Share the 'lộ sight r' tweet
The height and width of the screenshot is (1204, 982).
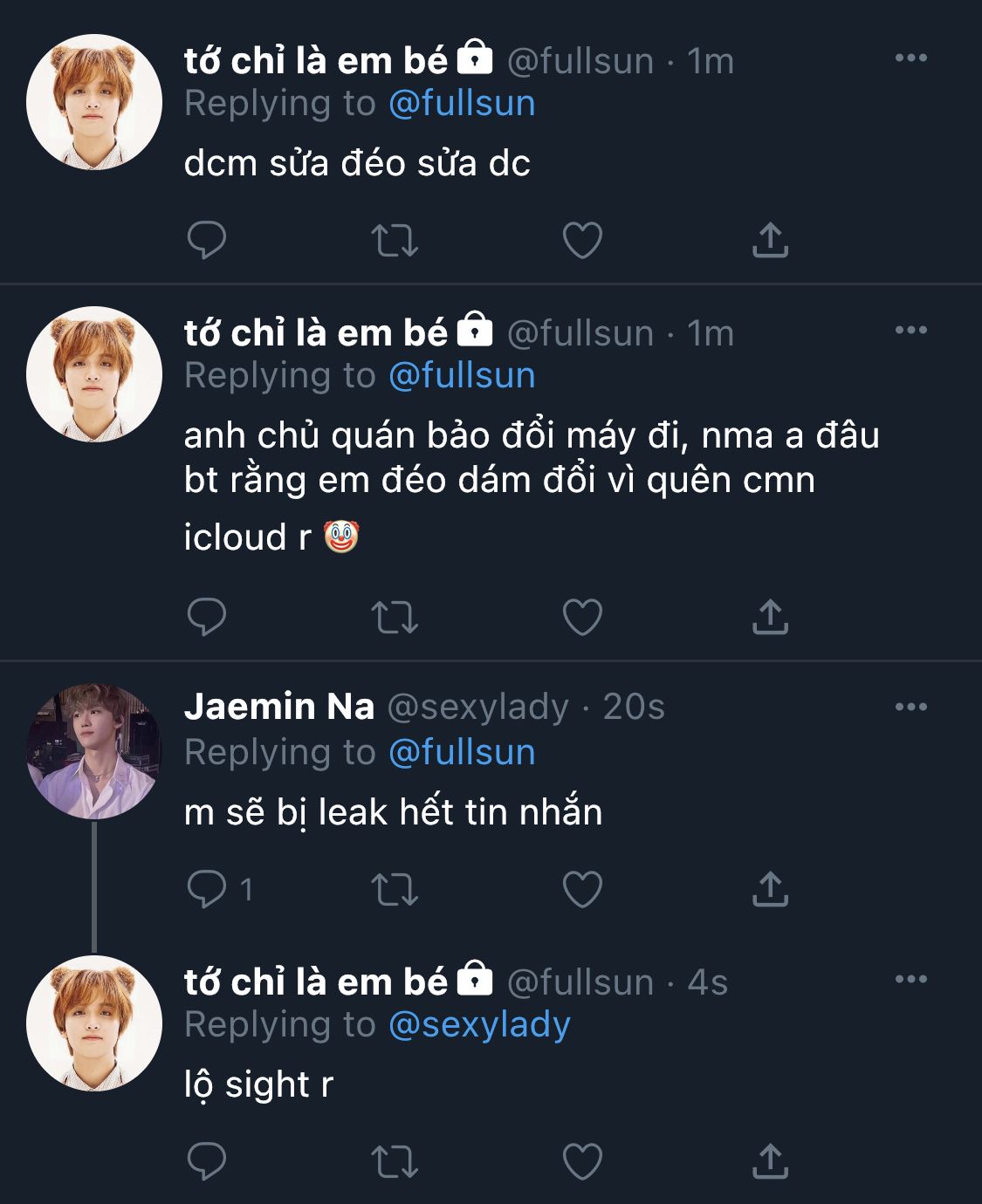[770, 1161]
